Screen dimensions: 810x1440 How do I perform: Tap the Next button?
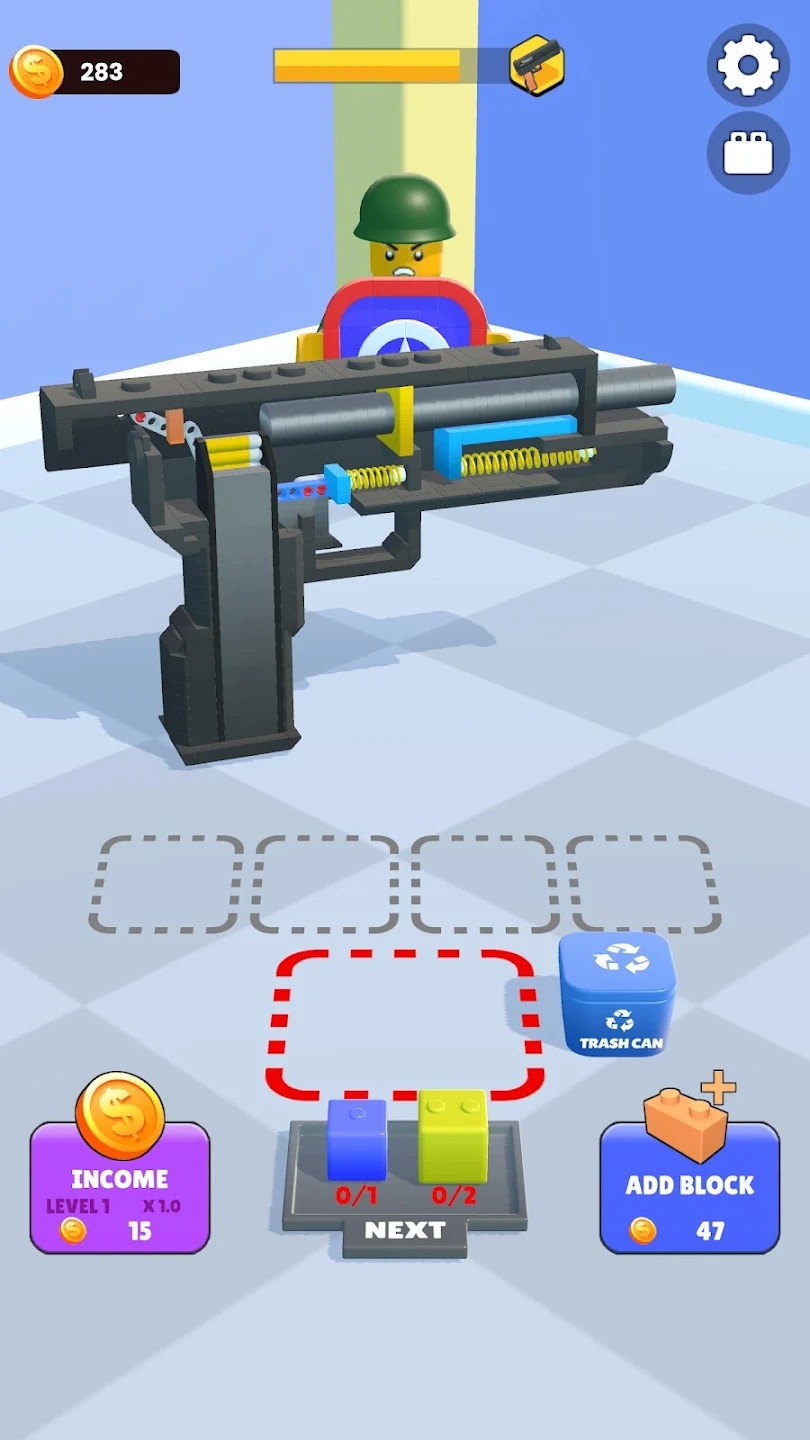405,1231
